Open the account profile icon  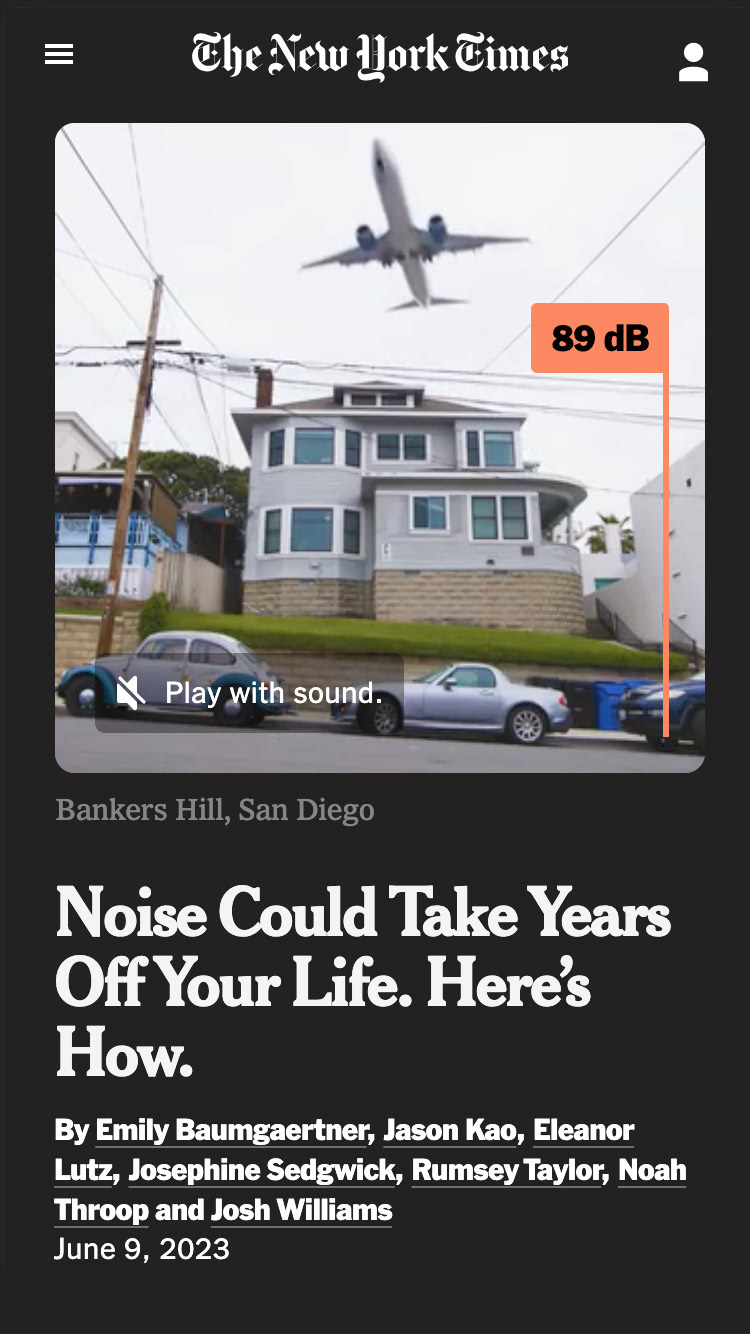[693, 62]
